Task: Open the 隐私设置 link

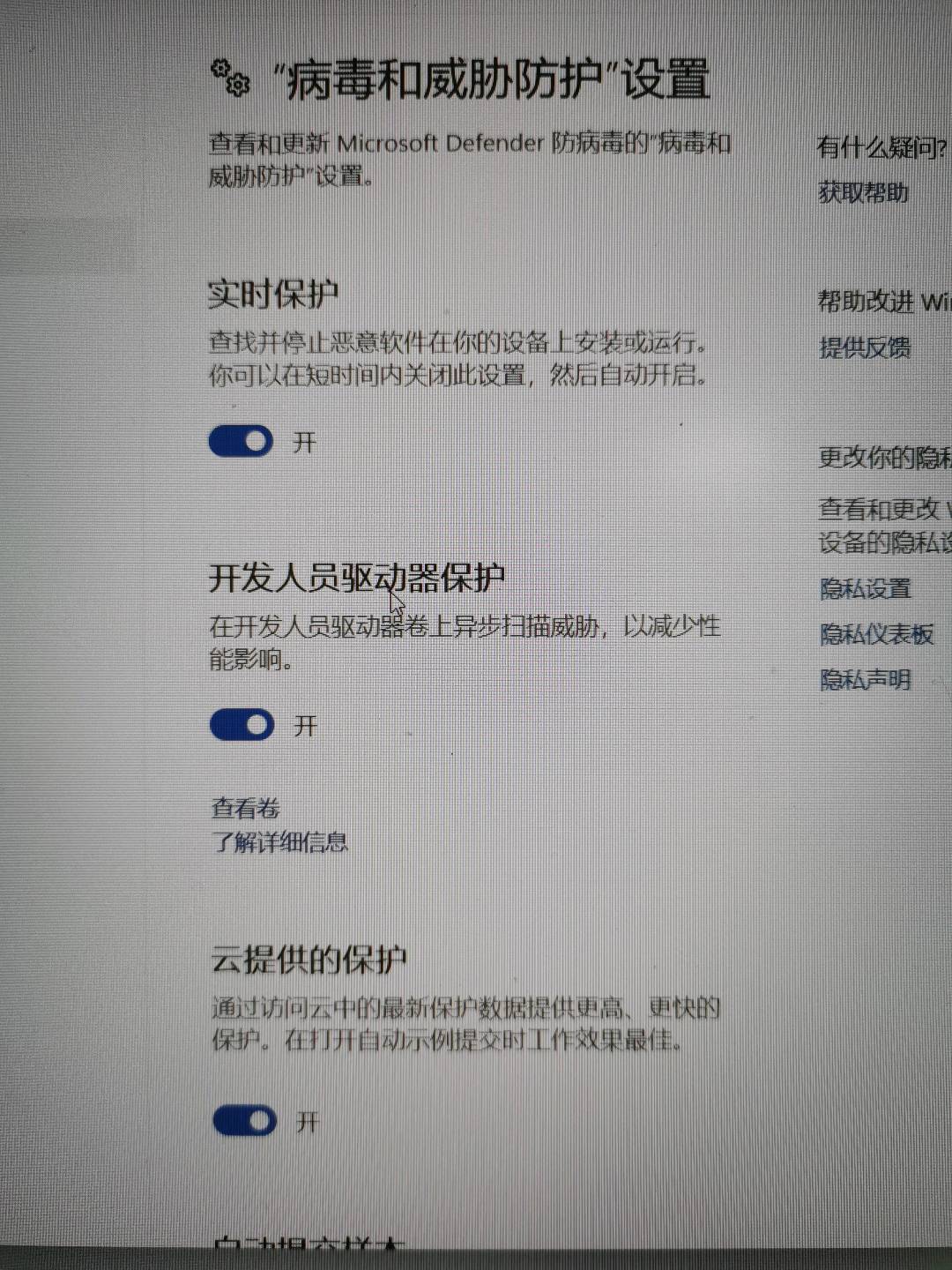Action: (865, 588)
